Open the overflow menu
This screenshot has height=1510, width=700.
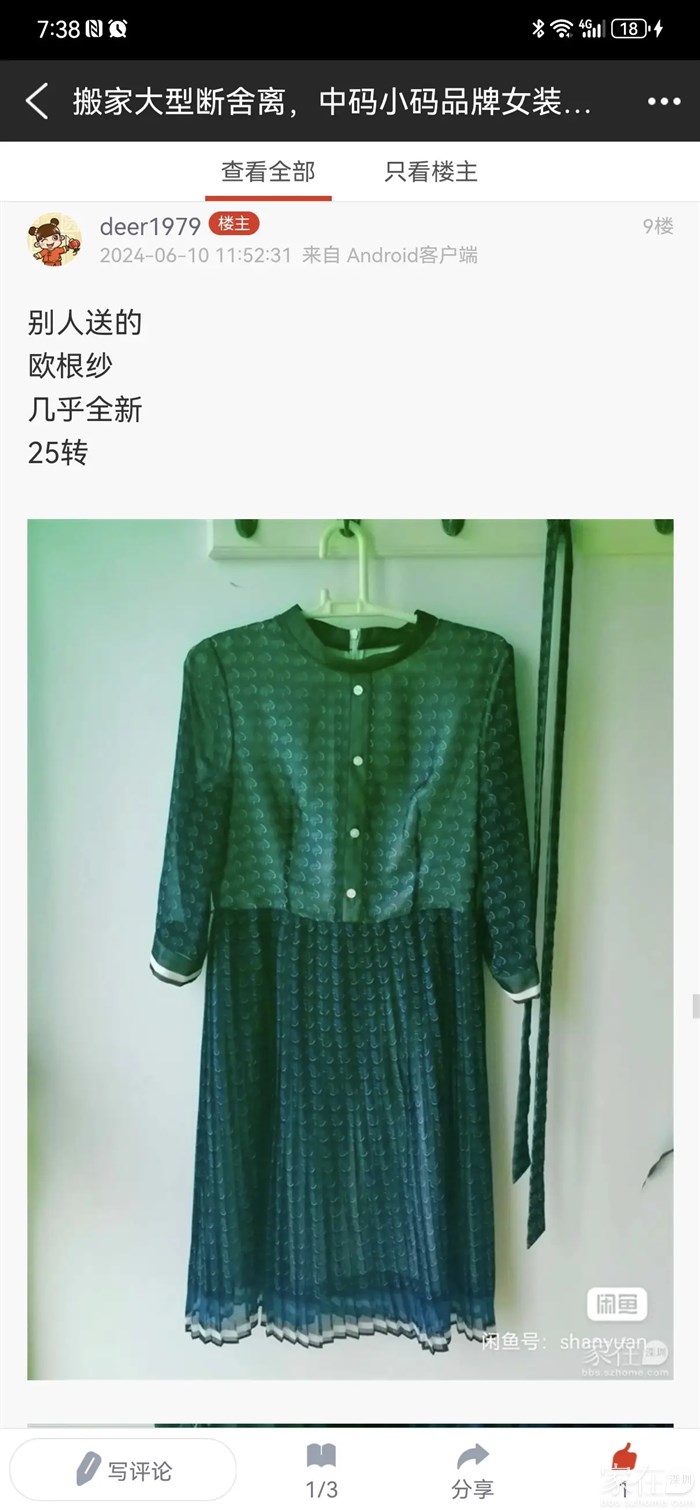(664, 102)
